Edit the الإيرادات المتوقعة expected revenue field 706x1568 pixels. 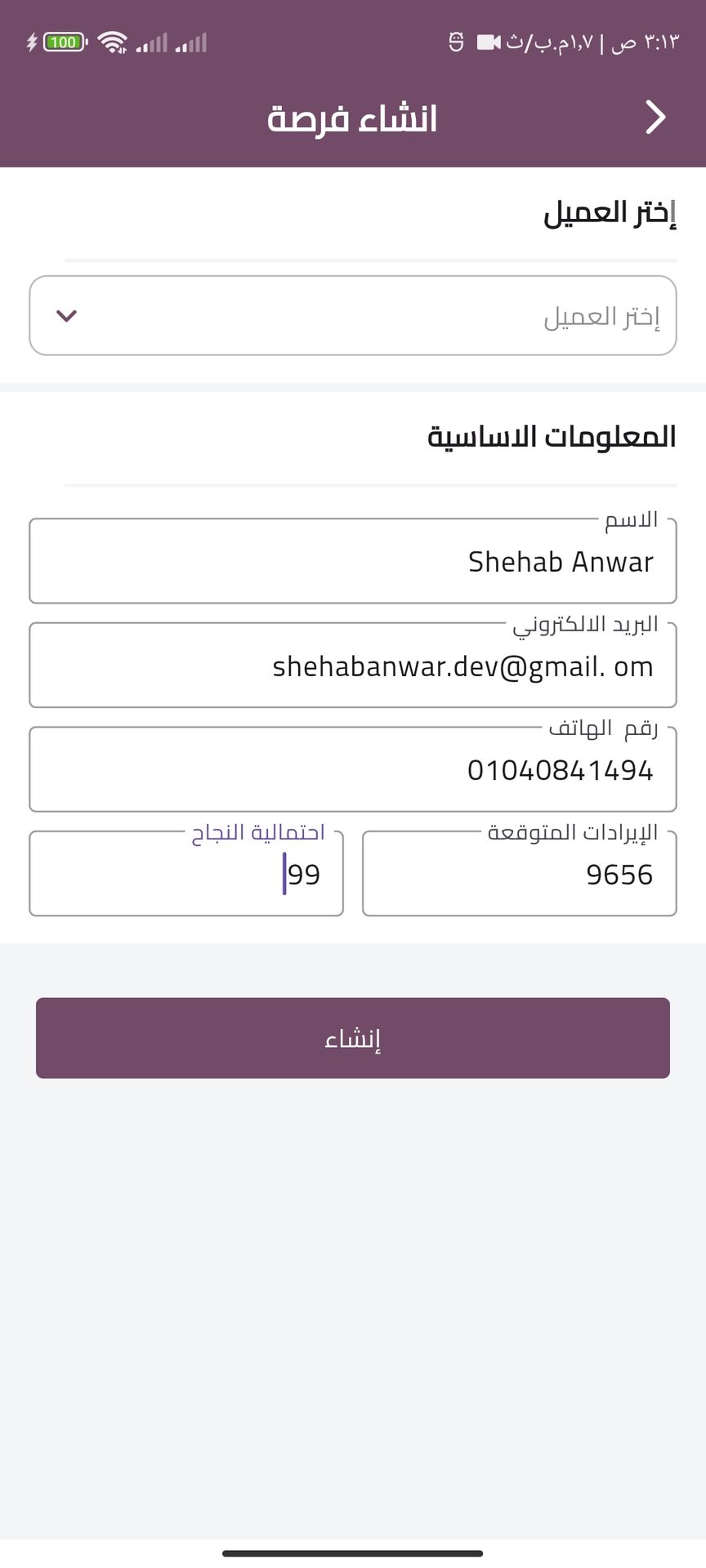tap(519, 875)
